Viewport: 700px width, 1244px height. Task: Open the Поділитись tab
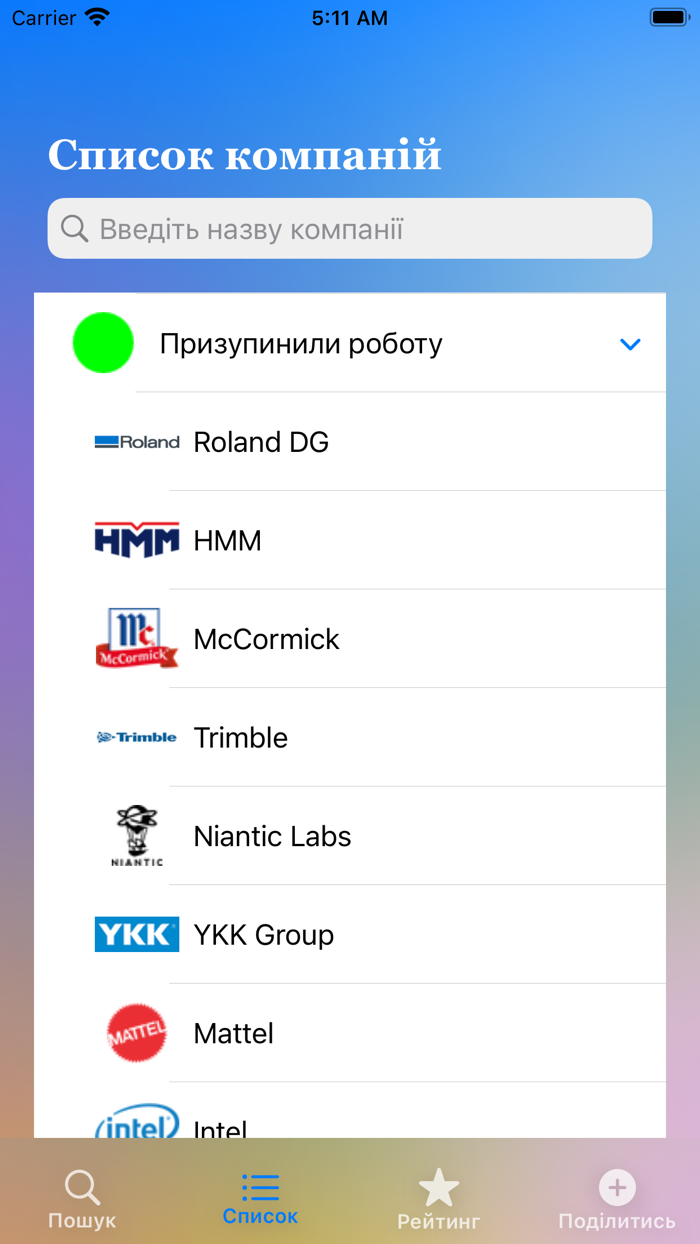(616, 1199)
